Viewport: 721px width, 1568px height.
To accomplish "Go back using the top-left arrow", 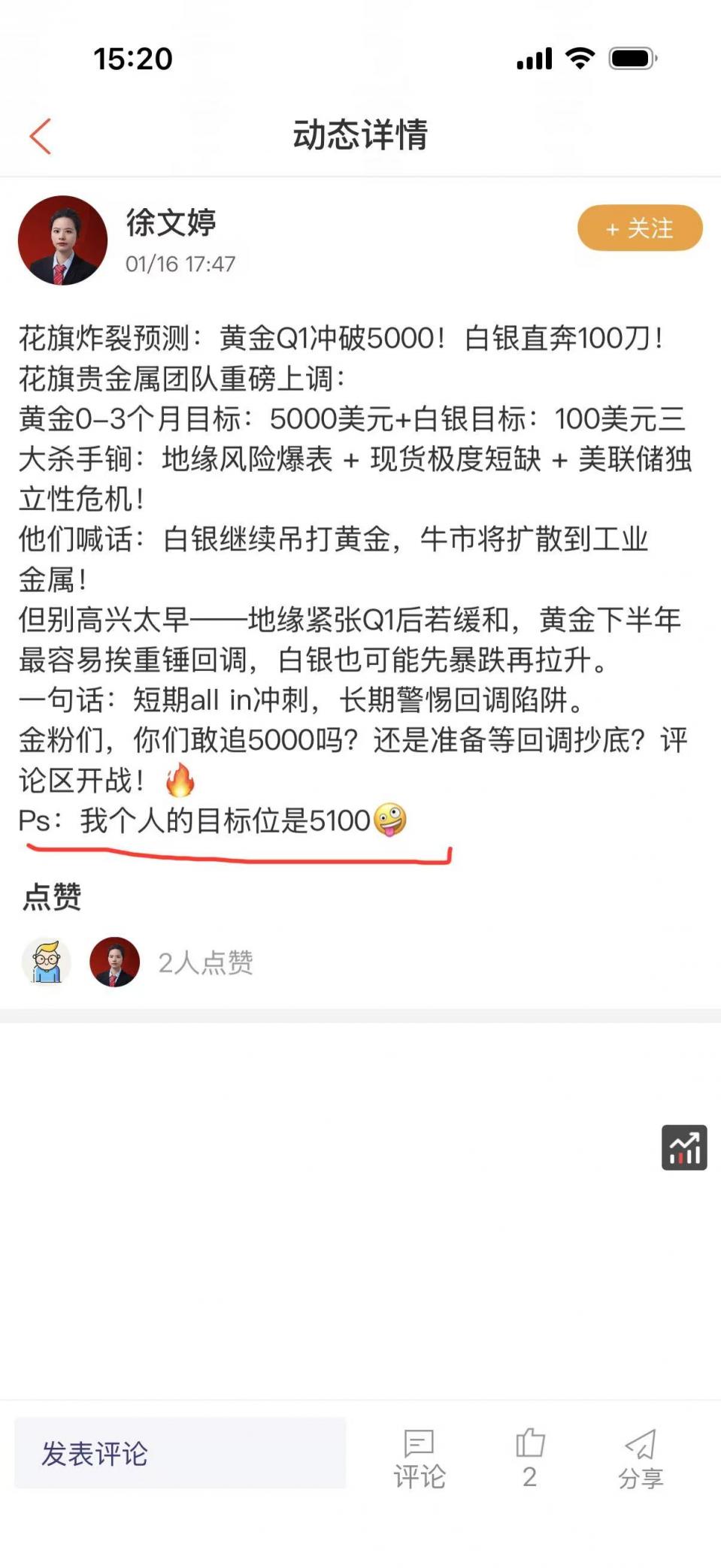I will click(41, 136).
